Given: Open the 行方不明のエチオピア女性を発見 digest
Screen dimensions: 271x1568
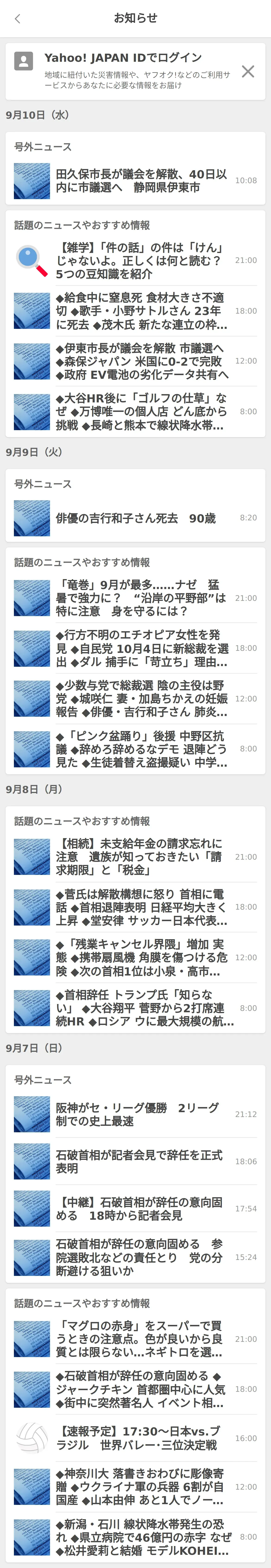Looking at the screenshot, I should [141, 648].
